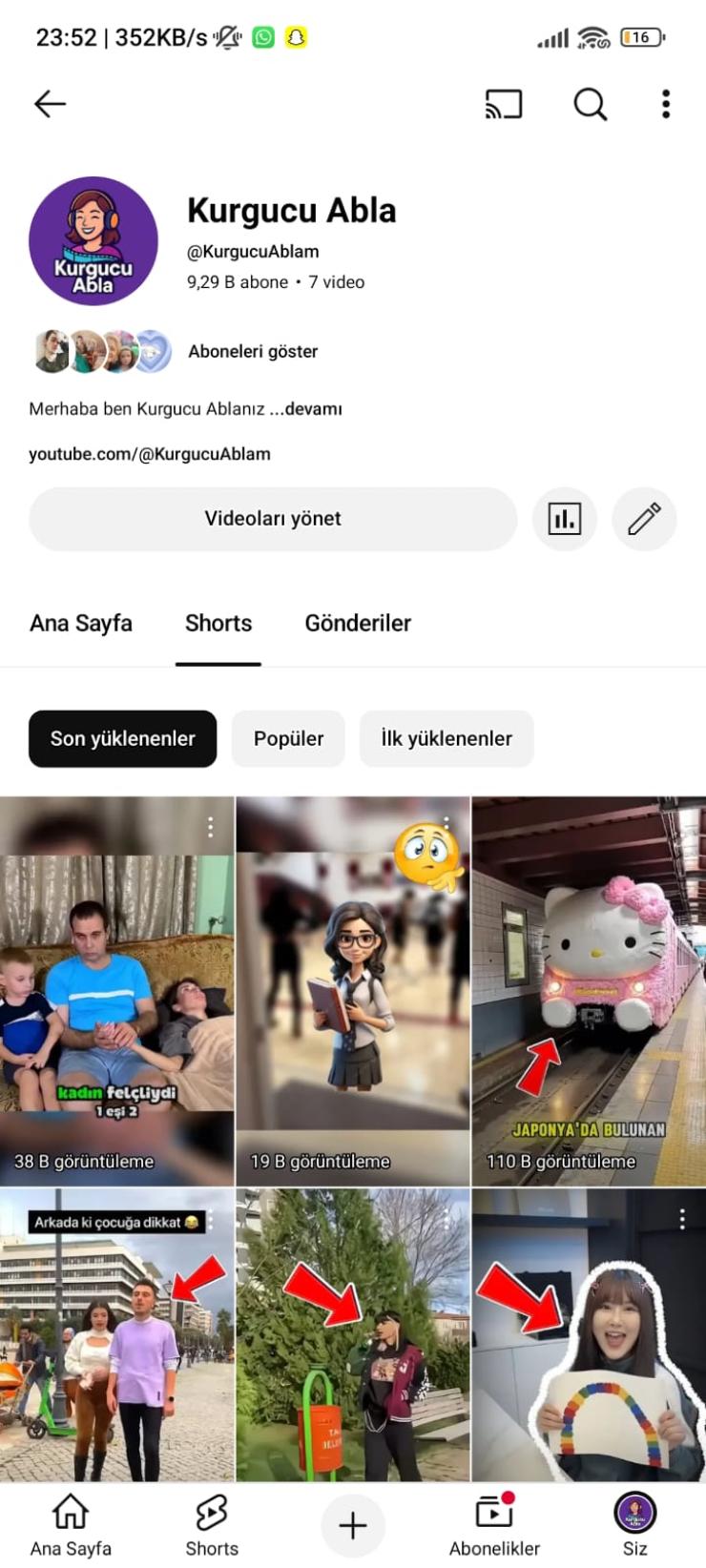The height and width of the screenshot is (1568, 706).
Task: Switch to the Ana Sayfa channel tab
Action: tap(81, 624)
